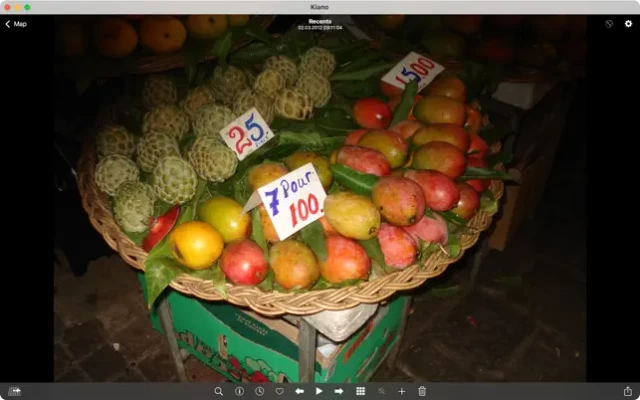The image size is (640, 400).
Task: Start the slideshow playback
Action: point(319,391)
